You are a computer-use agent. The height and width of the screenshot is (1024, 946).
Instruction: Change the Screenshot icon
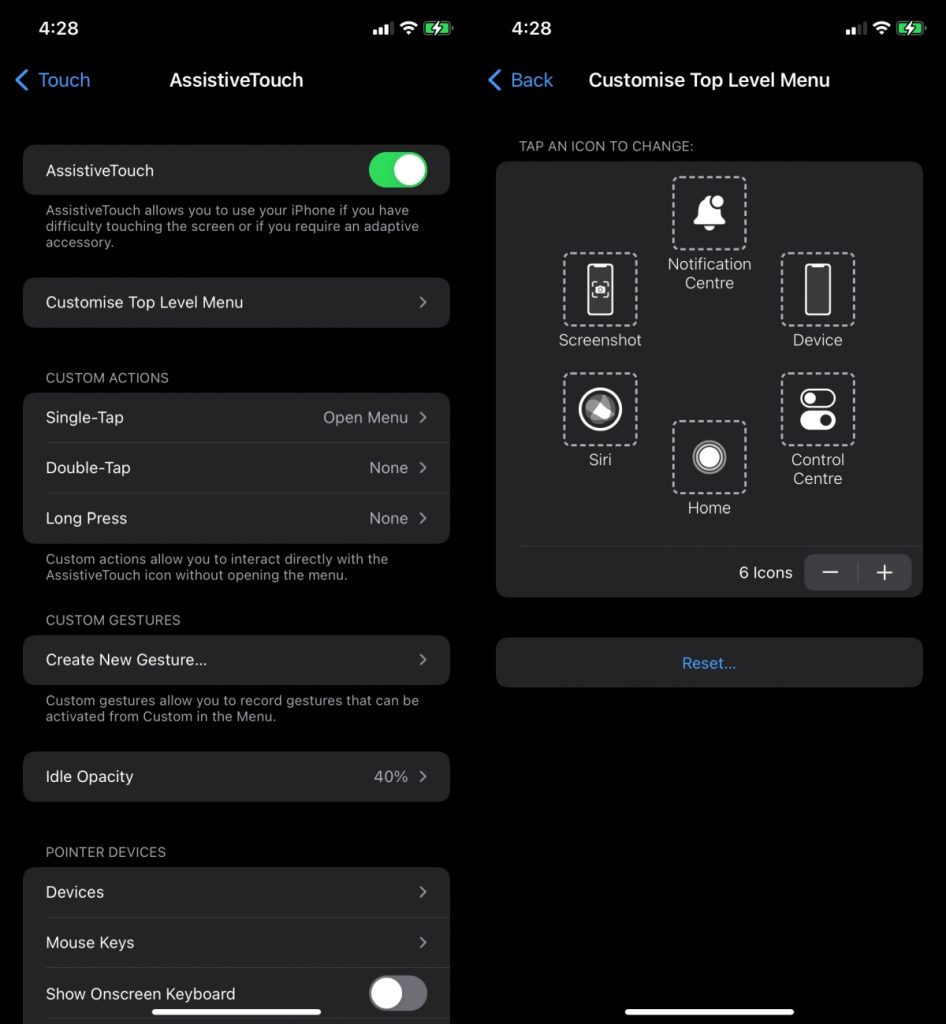click(x=600, y=289)
